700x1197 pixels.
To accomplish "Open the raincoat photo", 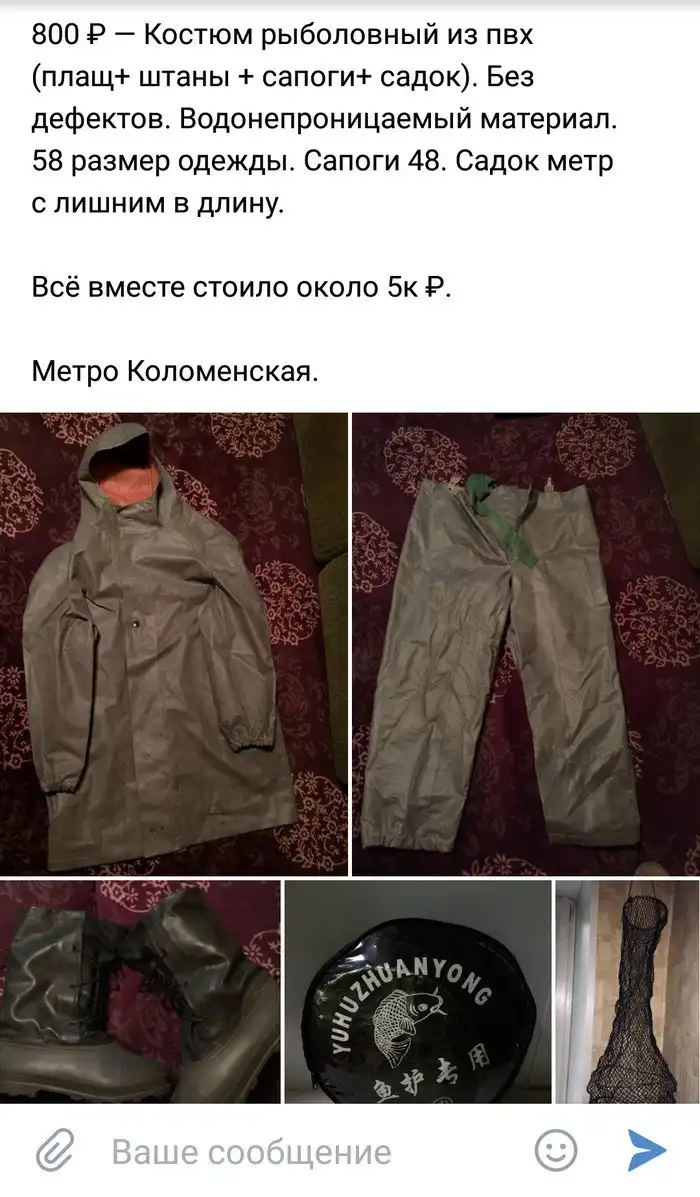I will click(173, 643).
